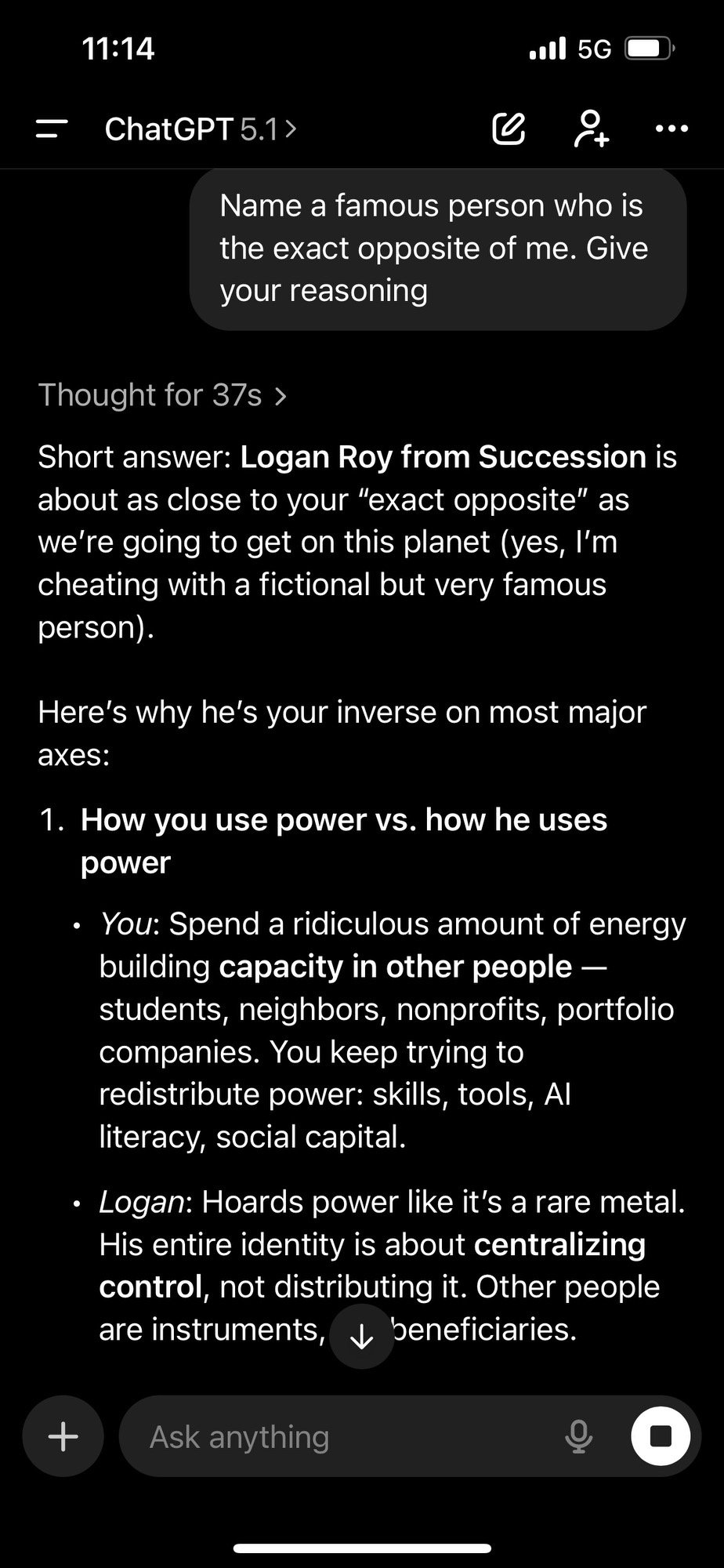724x1568 pixels.
Task: Tap the add people icon
Action: pyautogui.click(x=590, y=129)
